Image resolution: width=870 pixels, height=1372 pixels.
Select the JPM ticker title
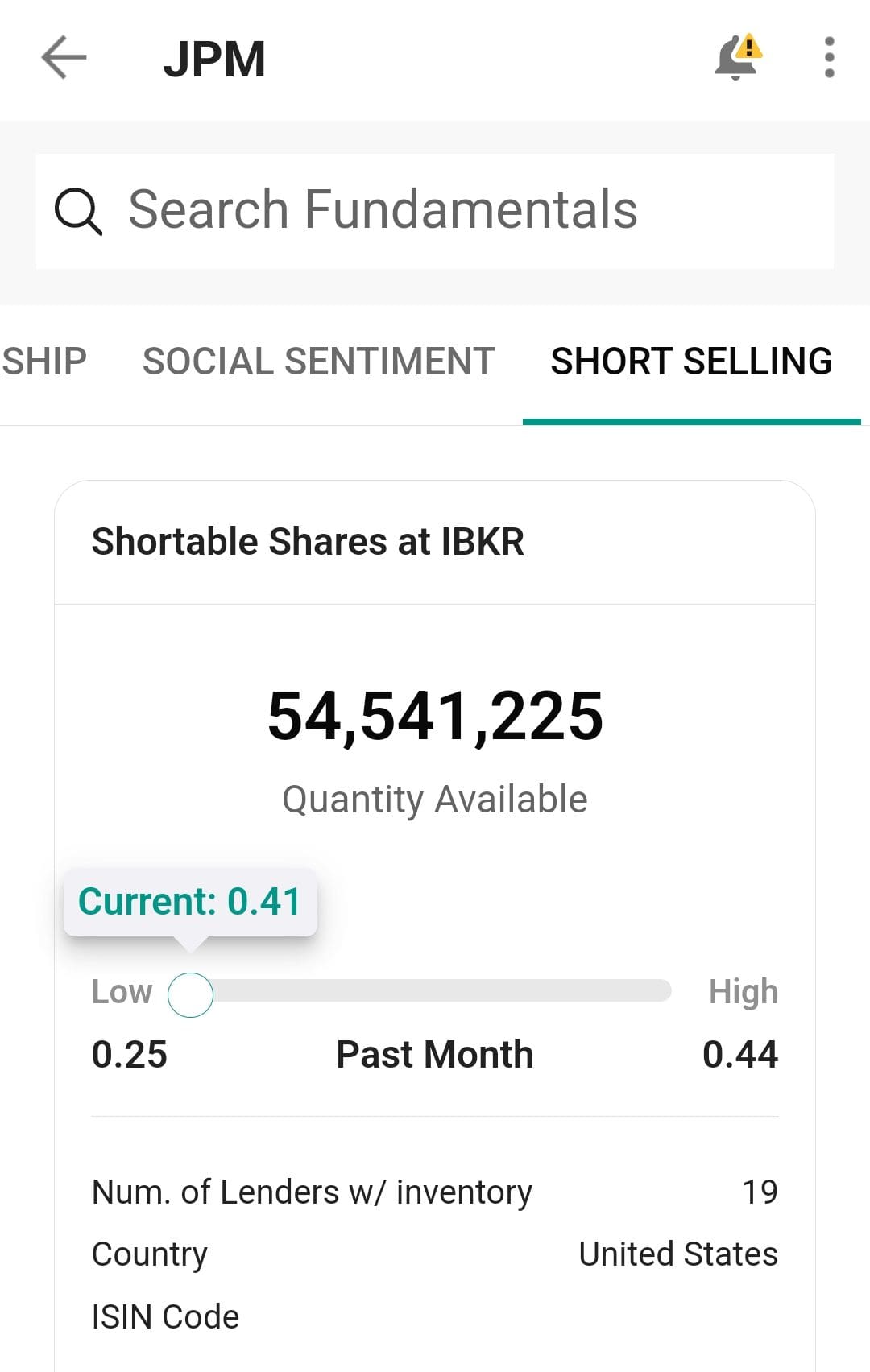[213, 58]
